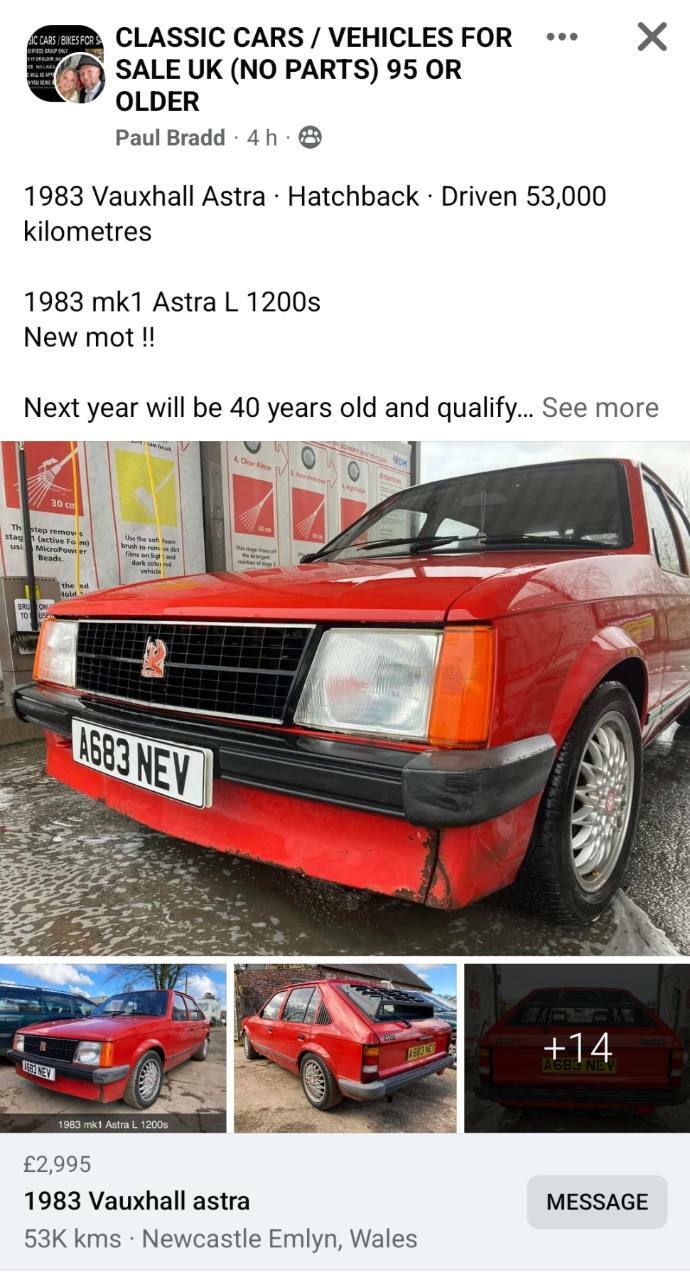The height and width of the screenshot is (1280, 690).
Task: Dismiss this post with the X
Action: coord(652,37)
